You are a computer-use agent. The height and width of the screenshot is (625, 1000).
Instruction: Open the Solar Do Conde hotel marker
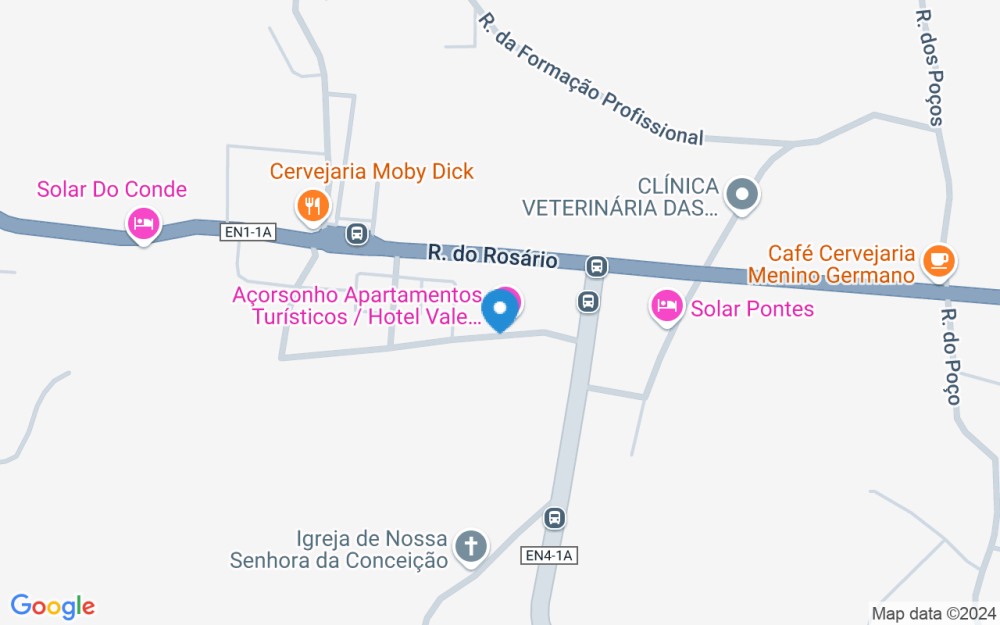pos(143,222)
